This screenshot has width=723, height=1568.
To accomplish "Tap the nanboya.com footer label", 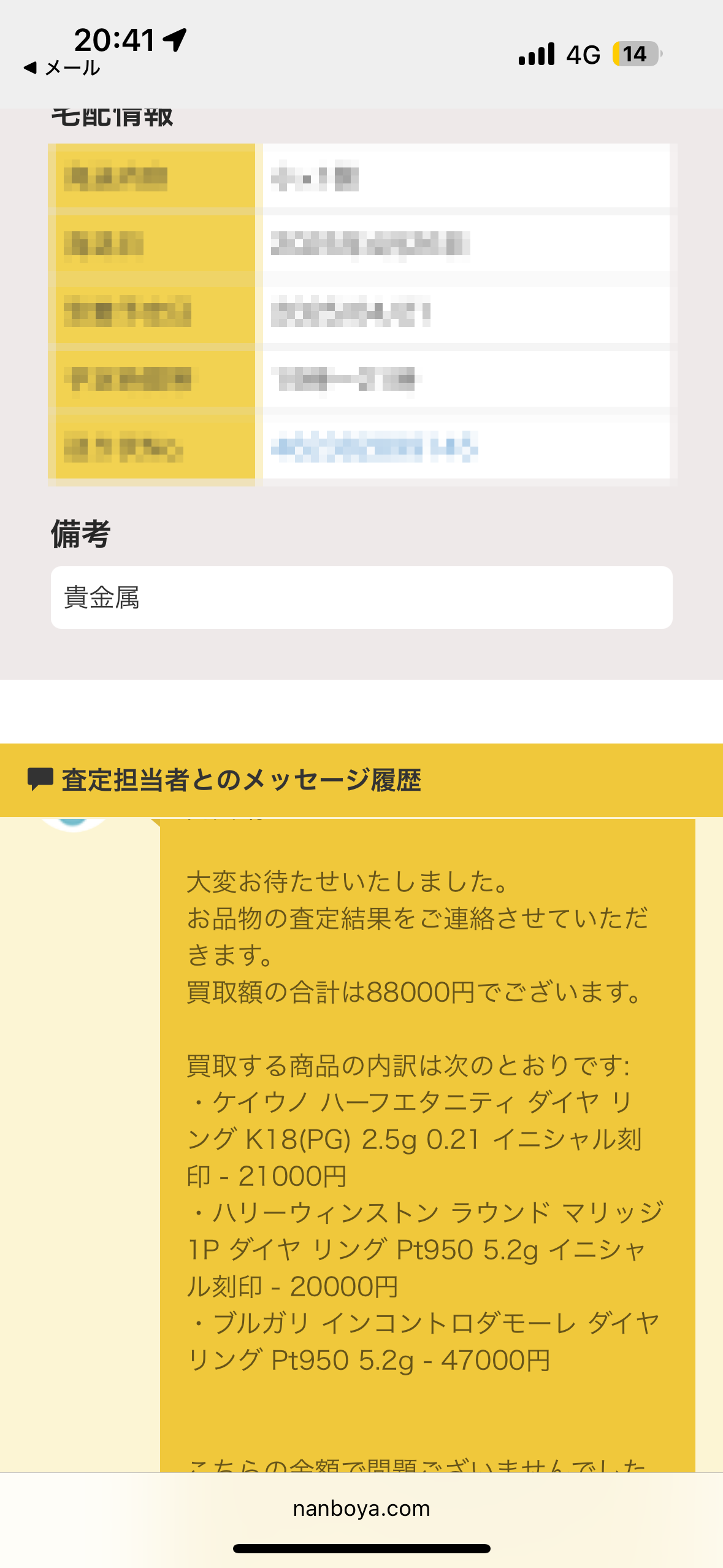I will 361,1508.
